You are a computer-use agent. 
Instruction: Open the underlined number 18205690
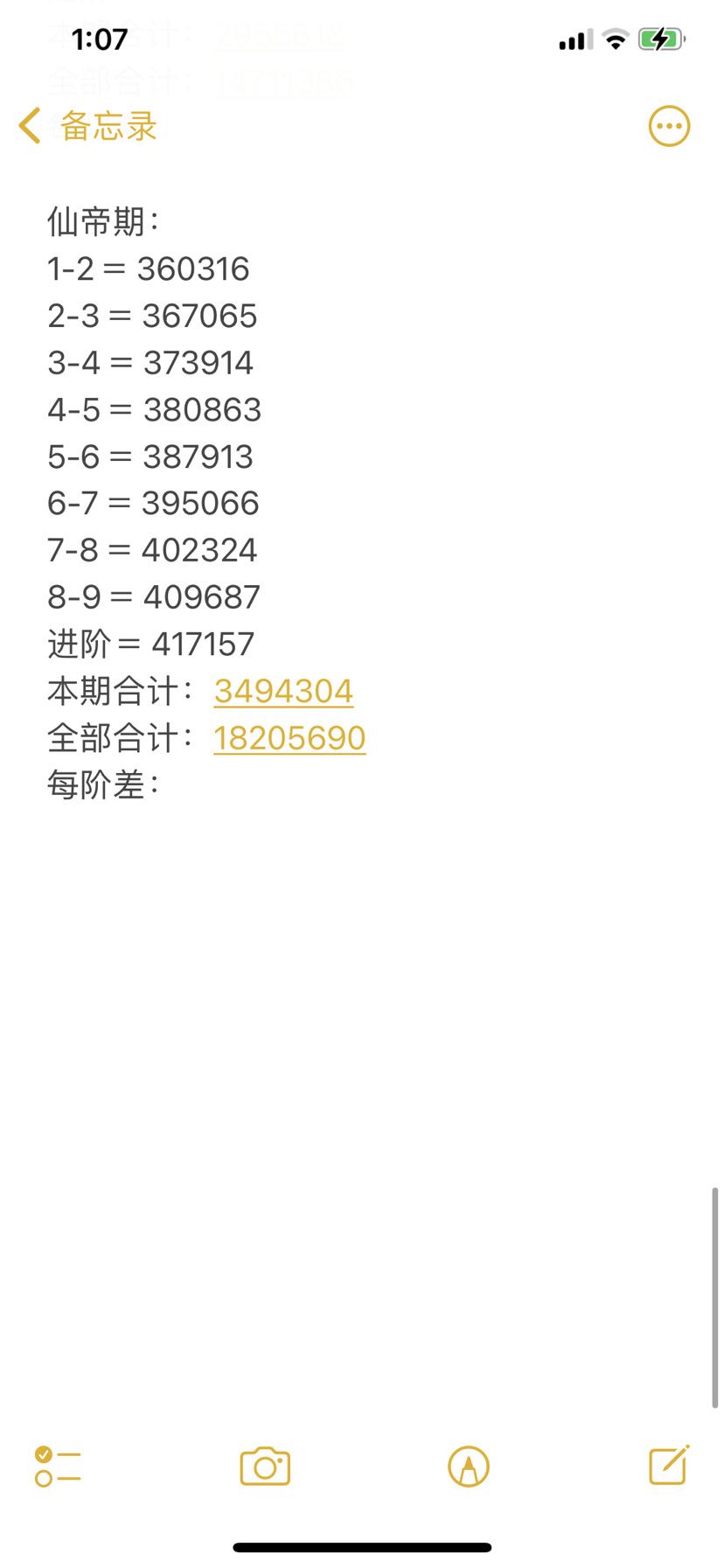pyautogui.click(x=289, y=738)
